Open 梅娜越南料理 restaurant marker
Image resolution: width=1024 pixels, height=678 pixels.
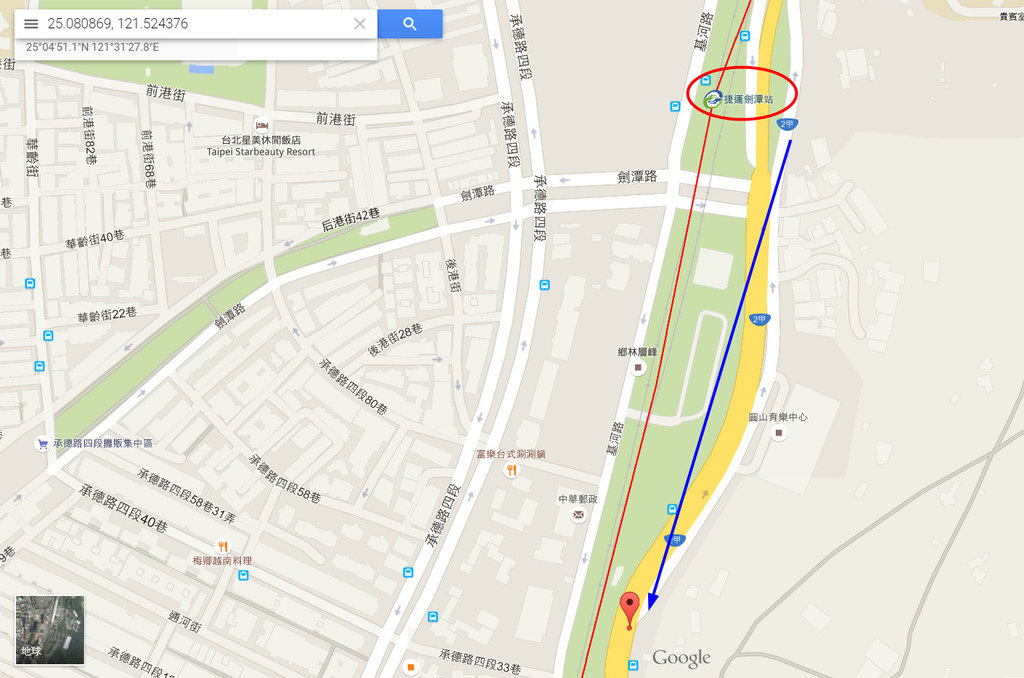[223, 546]
